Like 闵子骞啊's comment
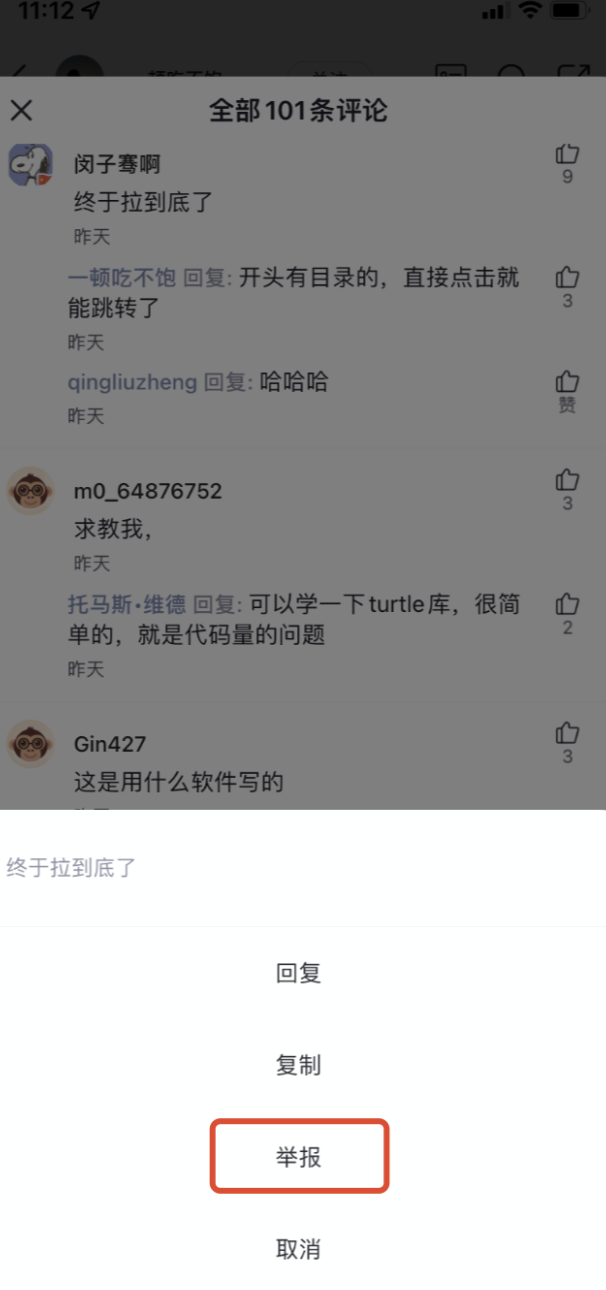Screen dimensions: 606x1290 [x=567, y=155]
